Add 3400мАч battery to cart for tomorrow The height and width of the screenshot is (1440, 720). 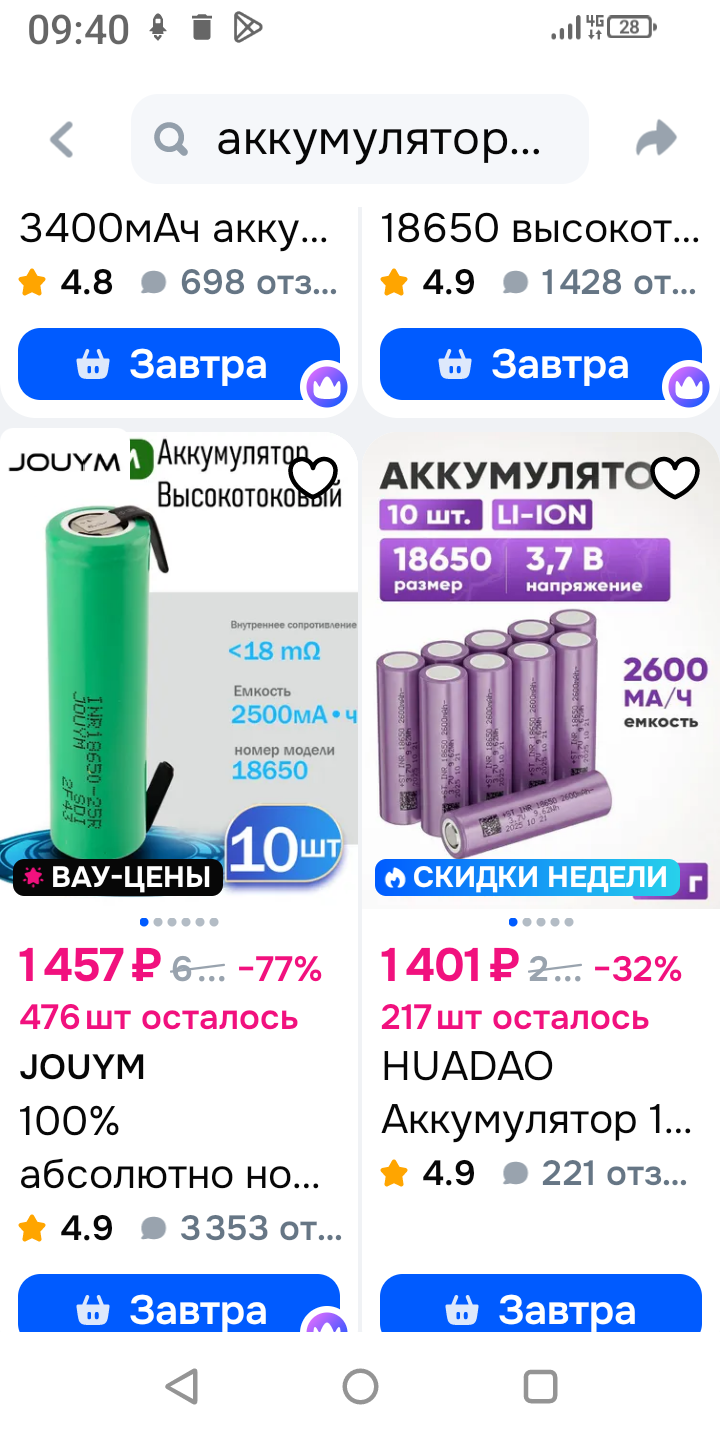click(178, 364)
